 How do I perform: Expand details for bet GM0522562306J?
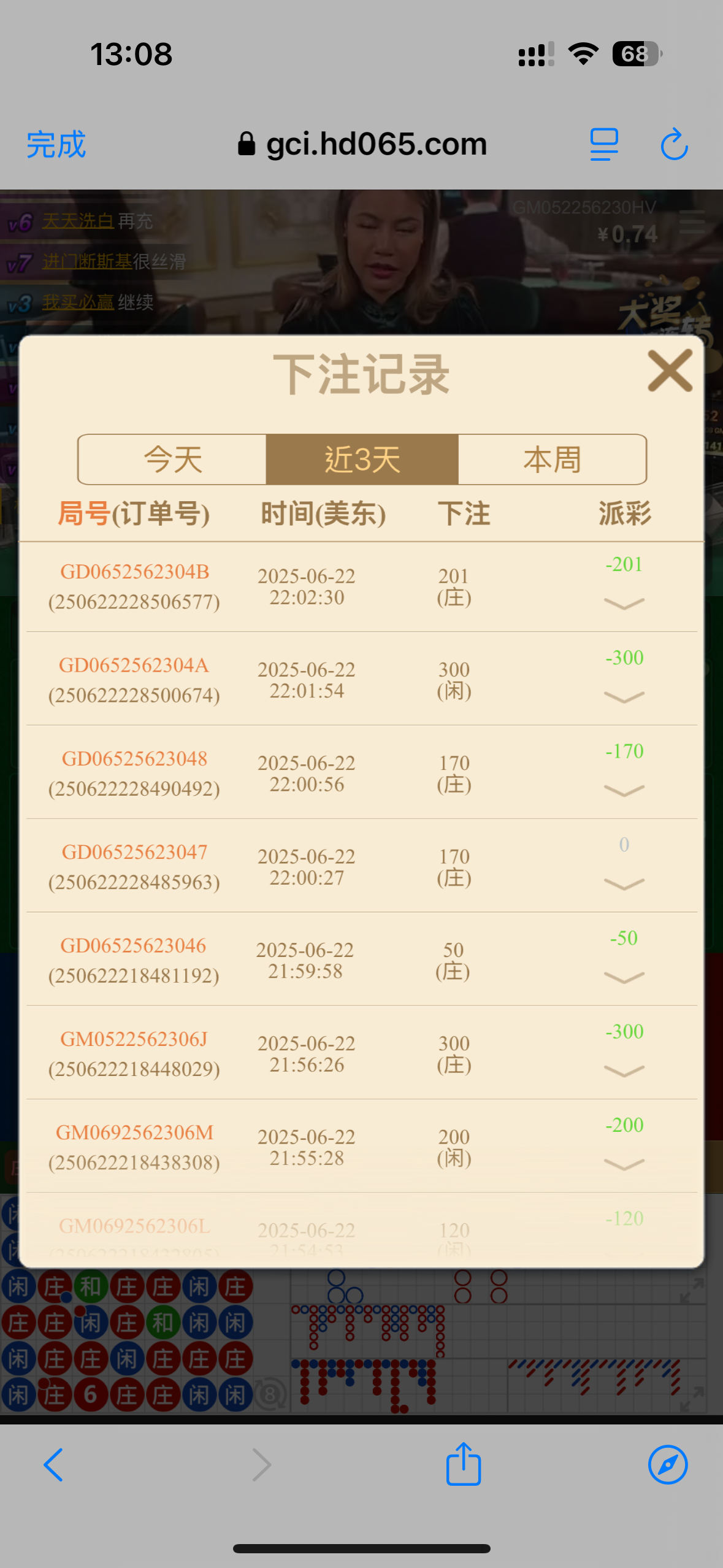(x=624, y=1071)
